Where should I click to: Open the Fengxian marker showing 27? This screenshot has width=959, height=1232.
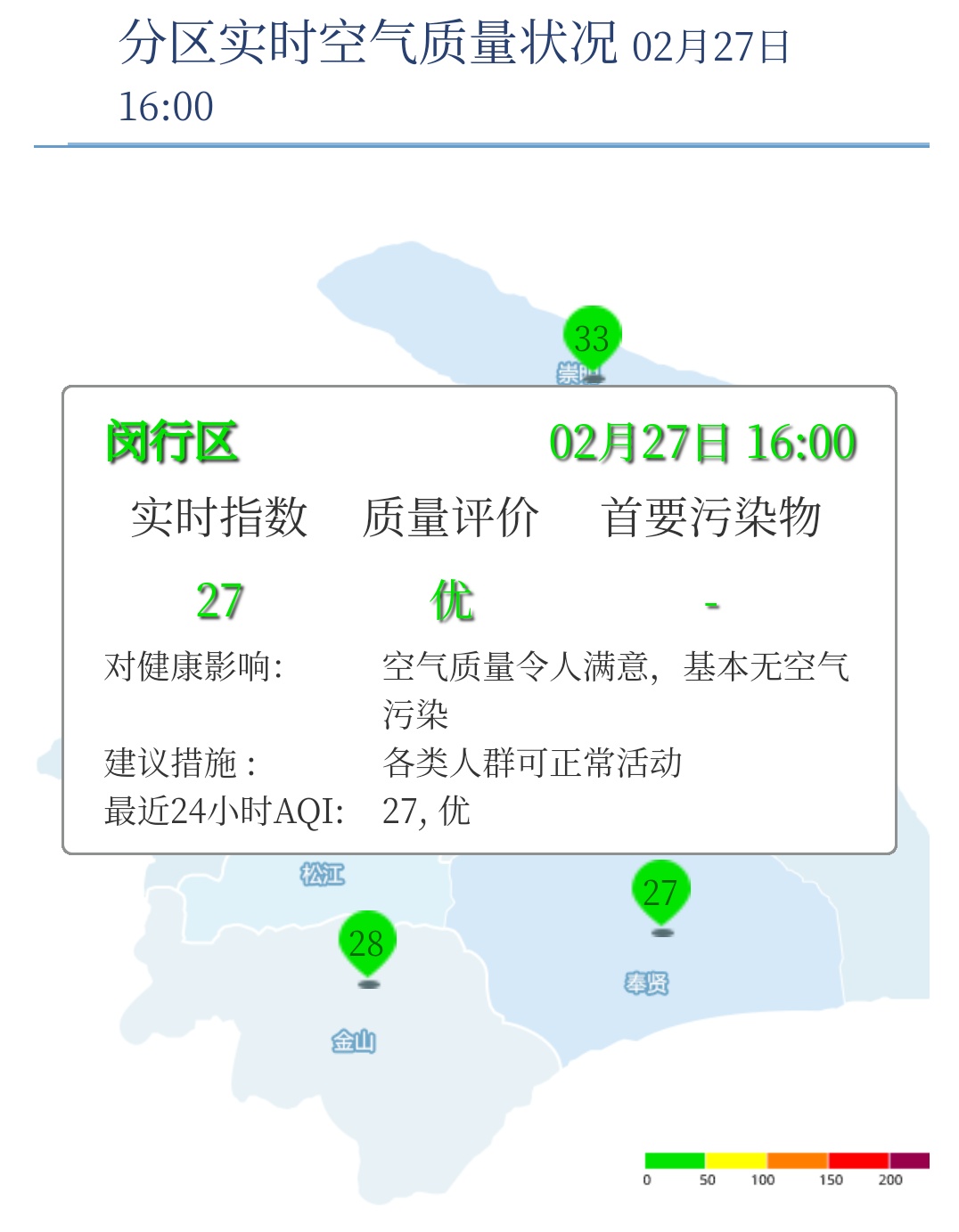pyautogui.click(x=660, y=892)
